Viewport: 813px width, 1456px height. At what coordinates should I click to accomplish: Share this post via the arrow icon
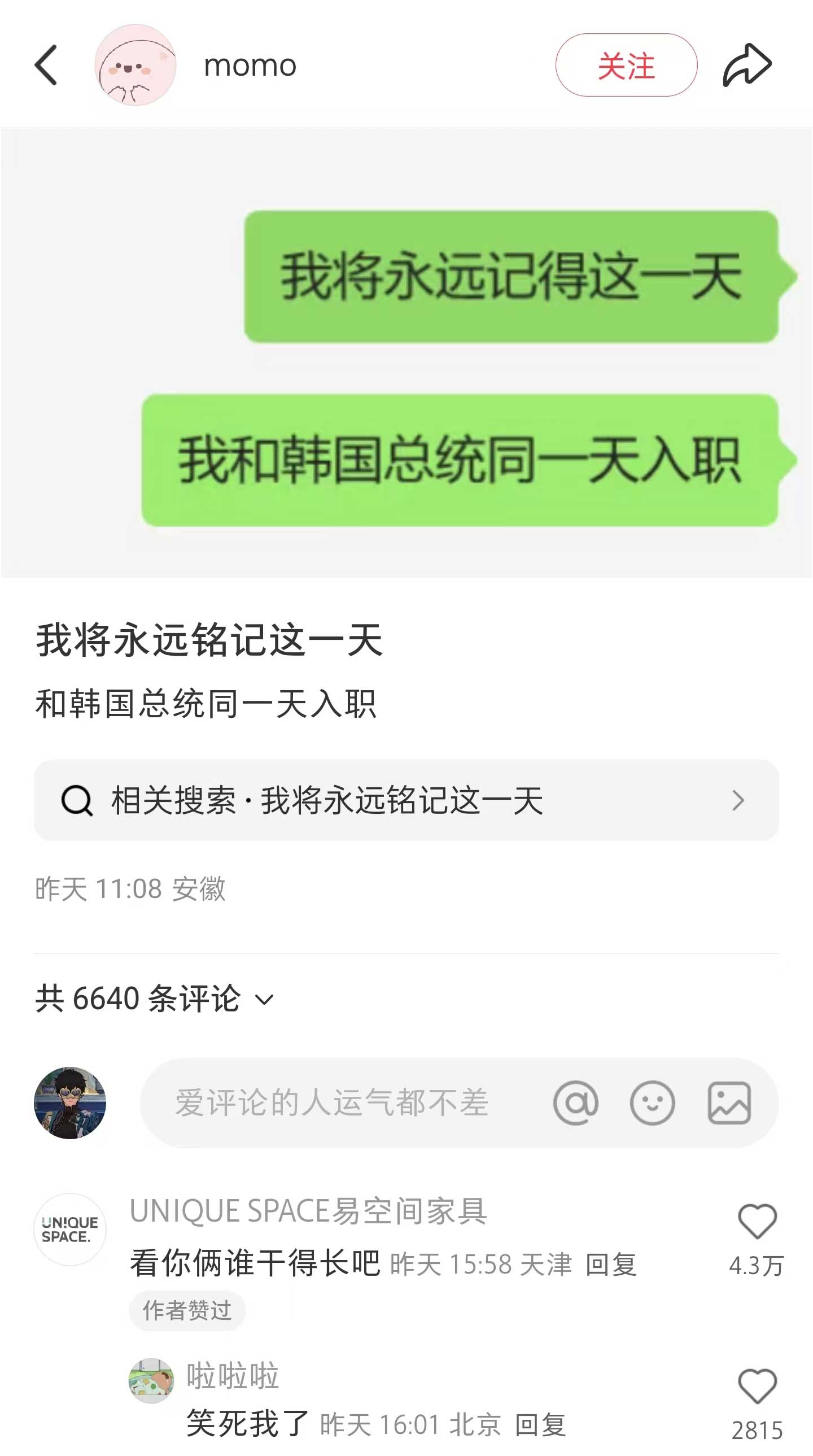tap(747, 65)
